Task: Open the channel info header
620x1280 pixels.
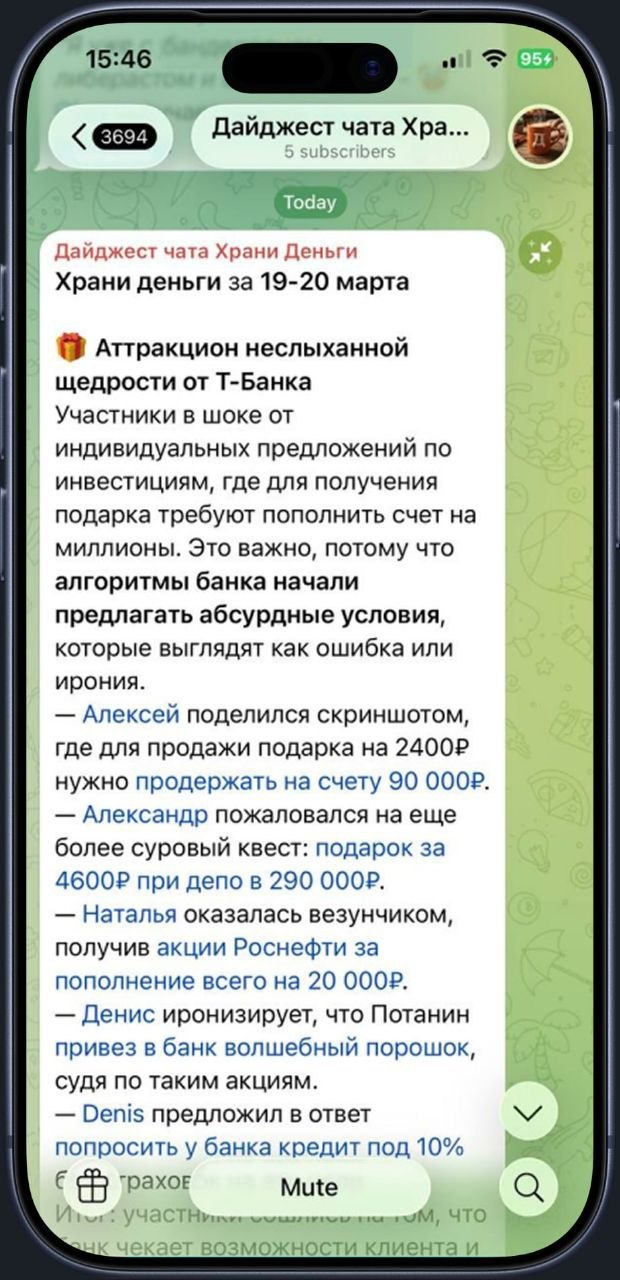Action: (x=340, y=138)
